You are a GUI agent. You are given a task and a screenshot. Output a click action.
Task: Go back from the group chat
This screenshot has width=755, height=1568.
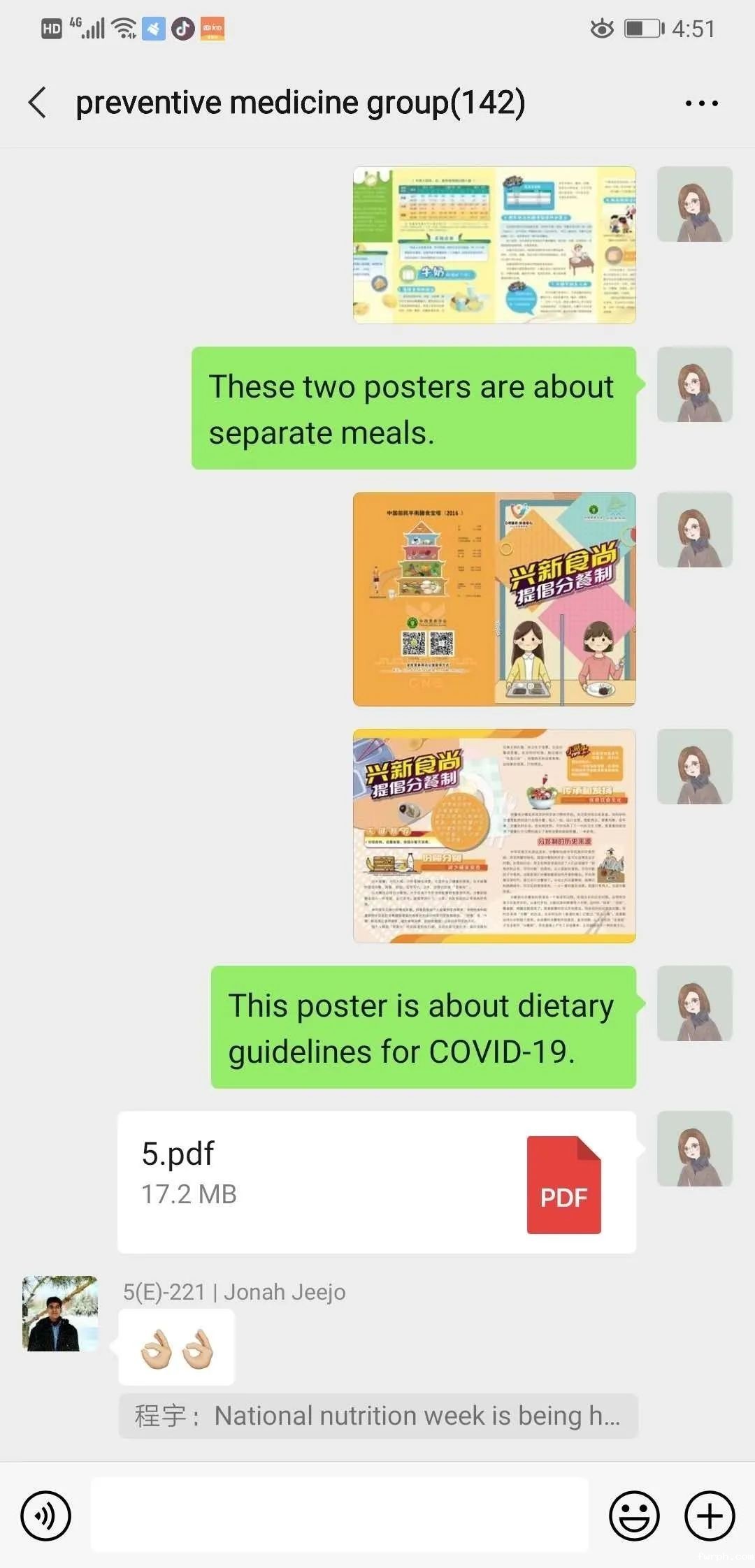[x=38, y=103]
